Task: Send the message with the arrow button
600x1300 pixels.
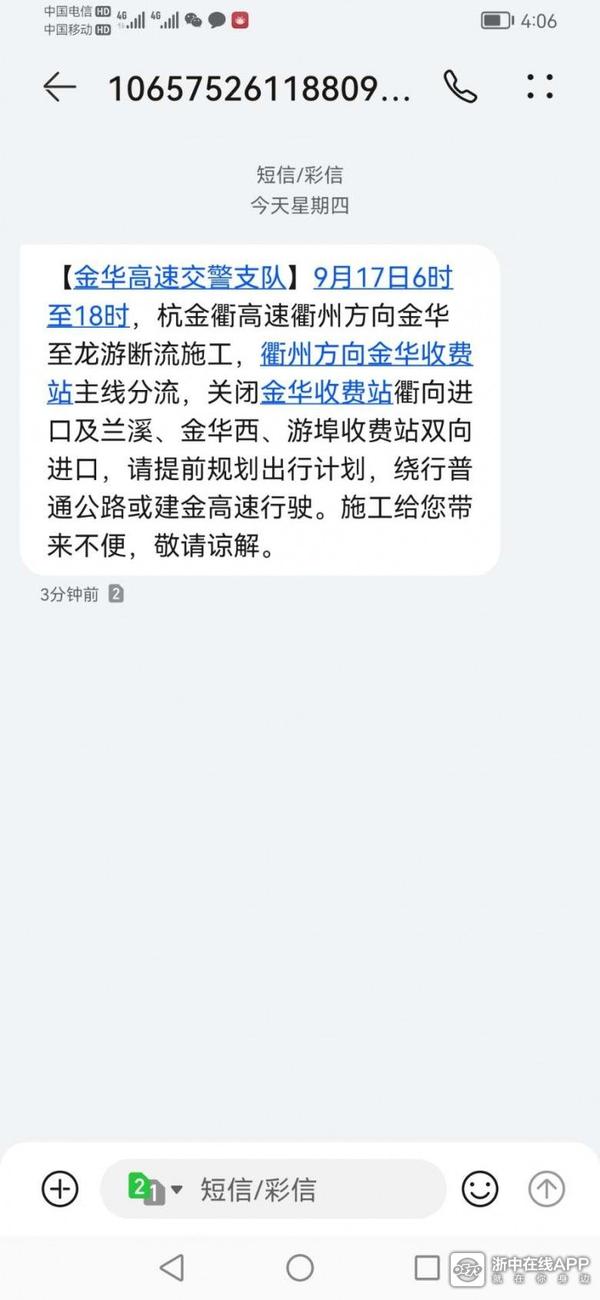Action: pos(546,1189)
